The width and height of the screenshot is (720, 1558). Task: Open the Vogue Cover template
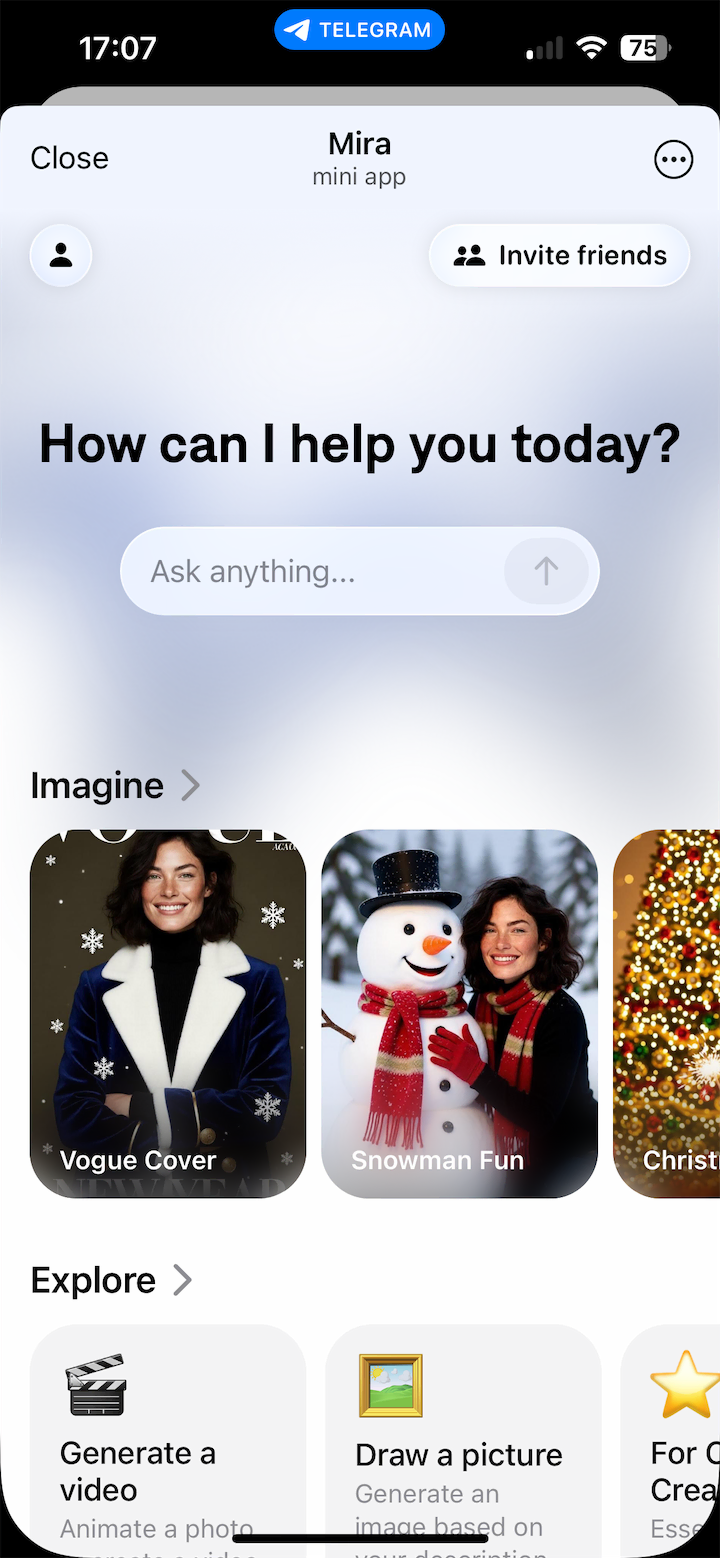(167, 1010)
